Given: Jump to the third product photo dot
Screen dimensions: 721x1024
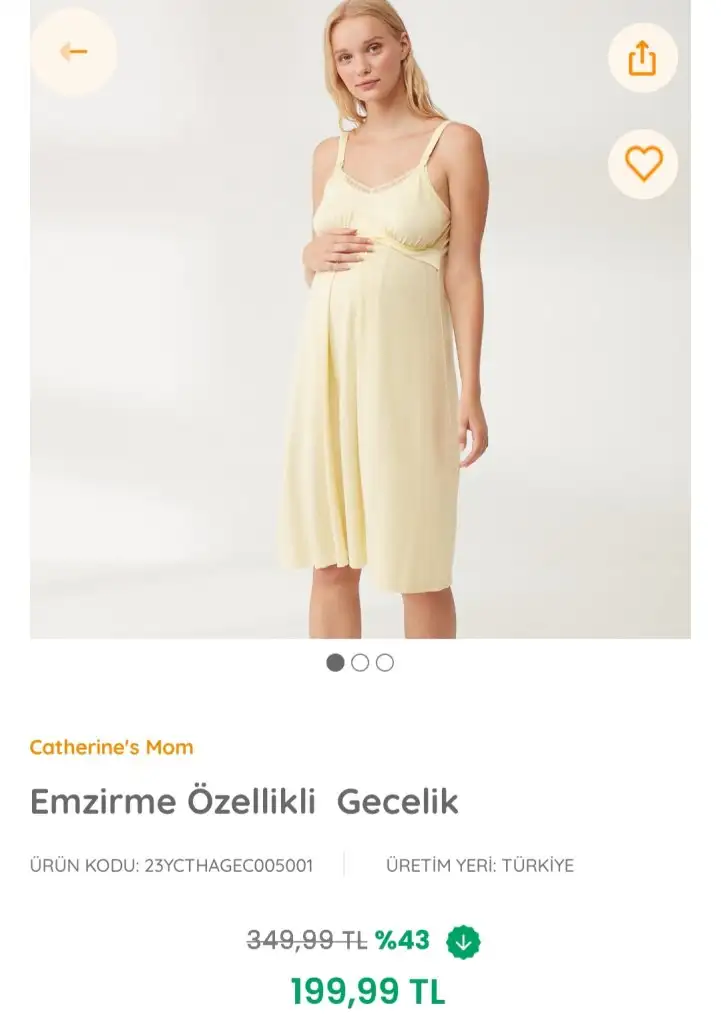Looking at the screenshot, I should click(385, 662).
